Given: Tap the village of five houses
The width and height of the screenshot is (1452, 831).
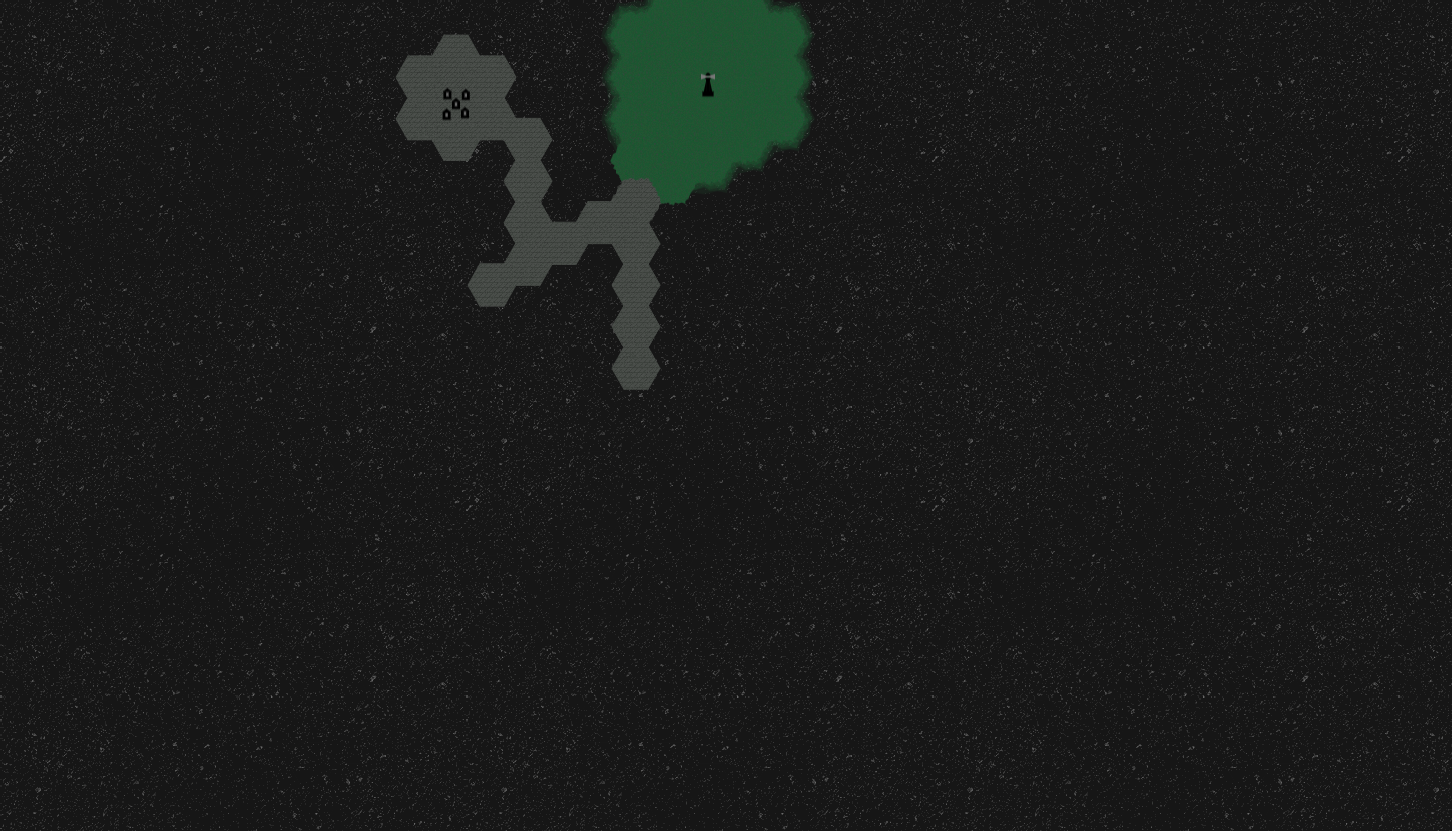Looking at the screenshot, I should pos(456,104).
